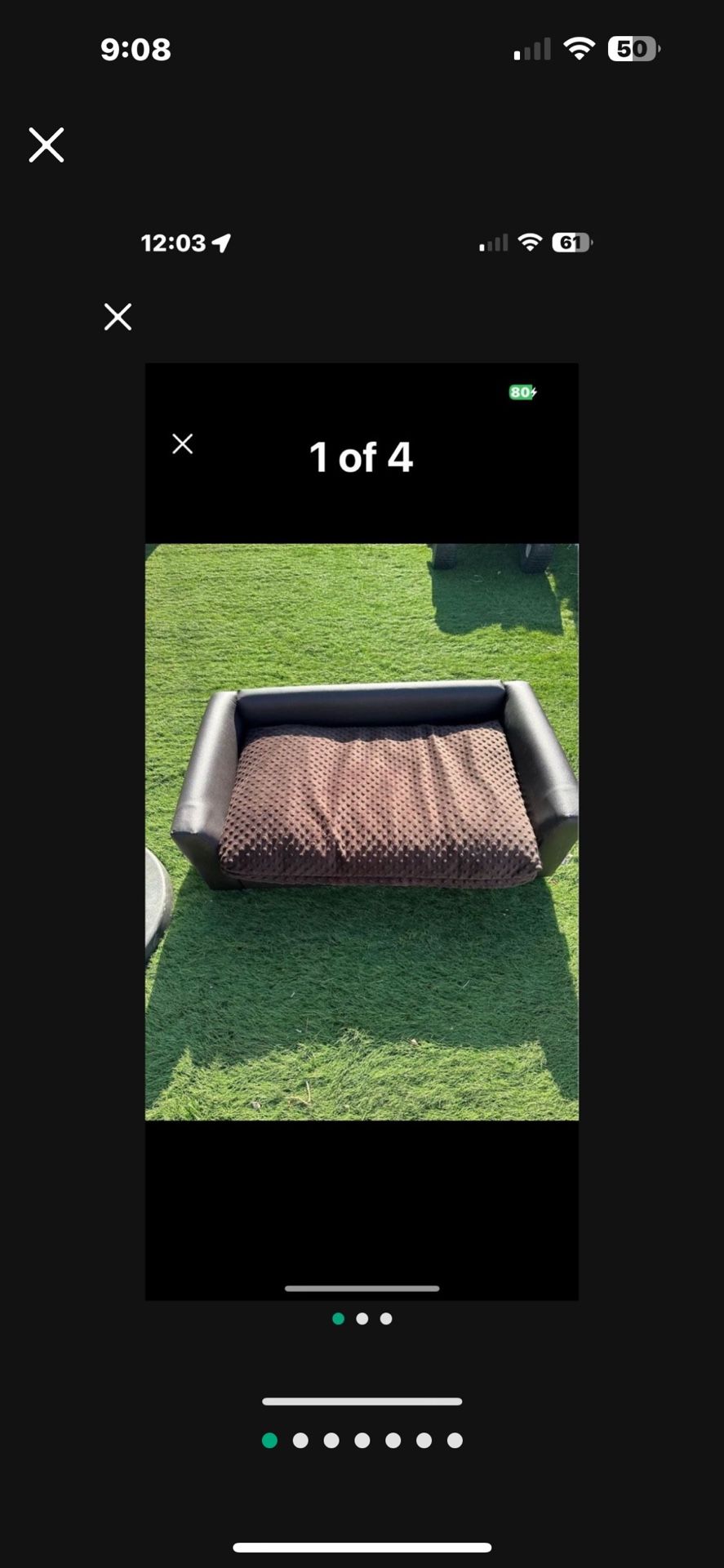Tap the gray progress bar below the sofa photo

pos(362,1286)
